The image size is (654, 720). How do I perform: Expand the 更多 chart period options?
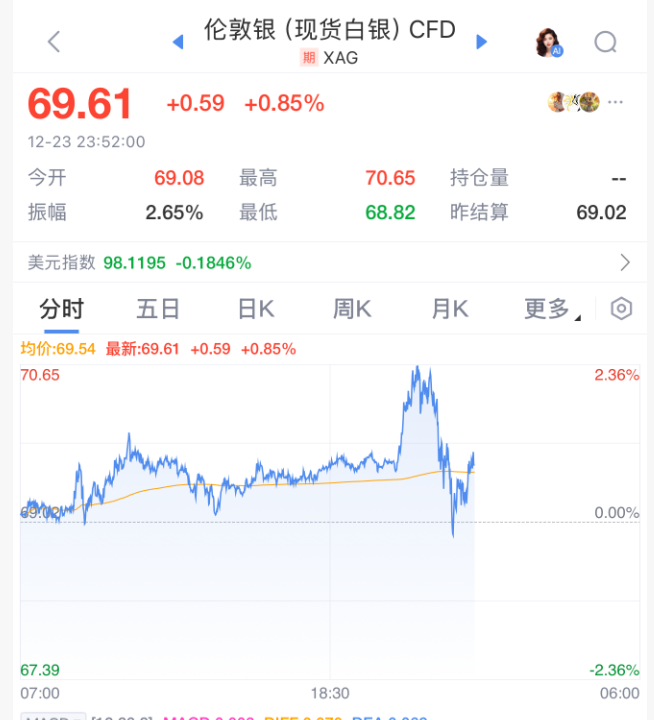click(x=551, y=309)
